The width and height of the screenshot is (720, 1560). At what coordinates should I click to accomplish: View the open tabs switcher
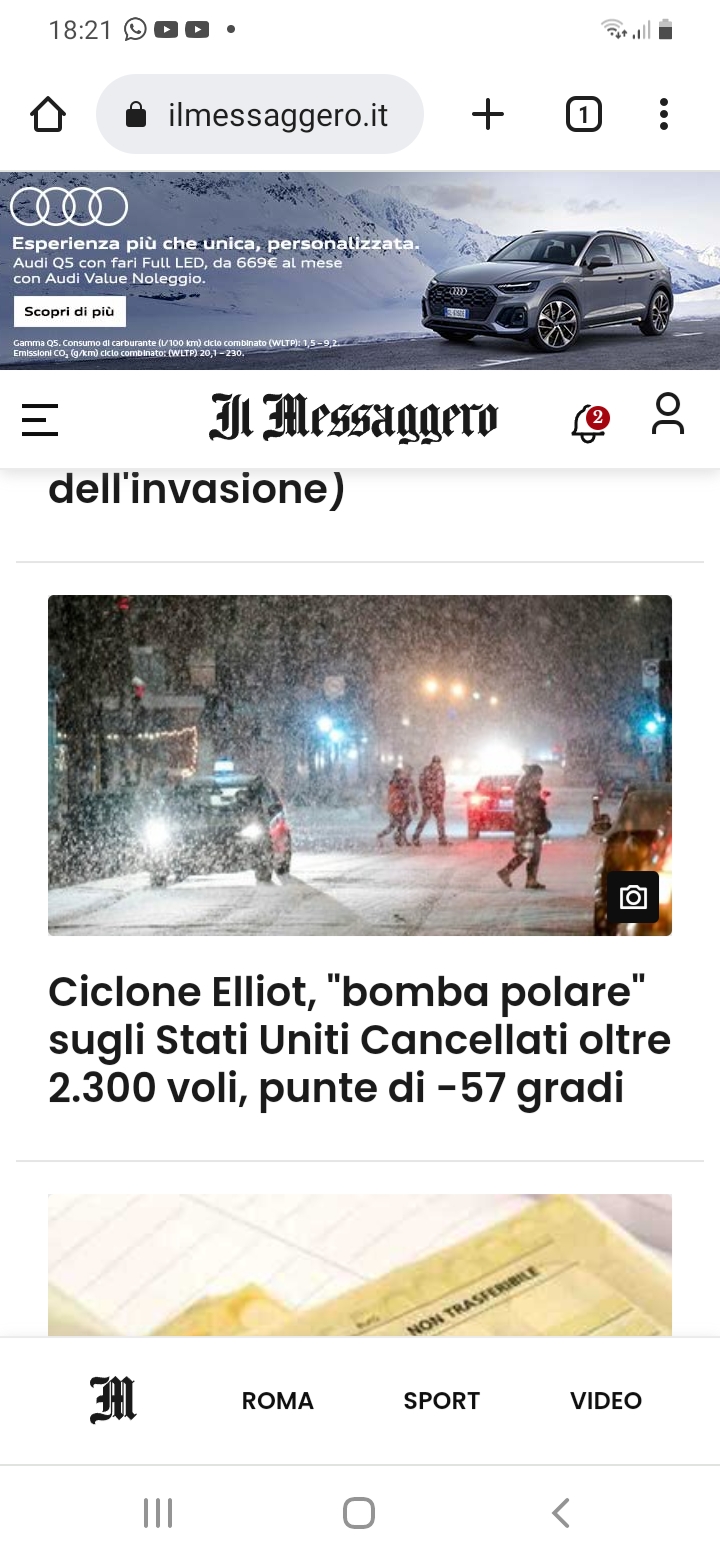point(584,115)
